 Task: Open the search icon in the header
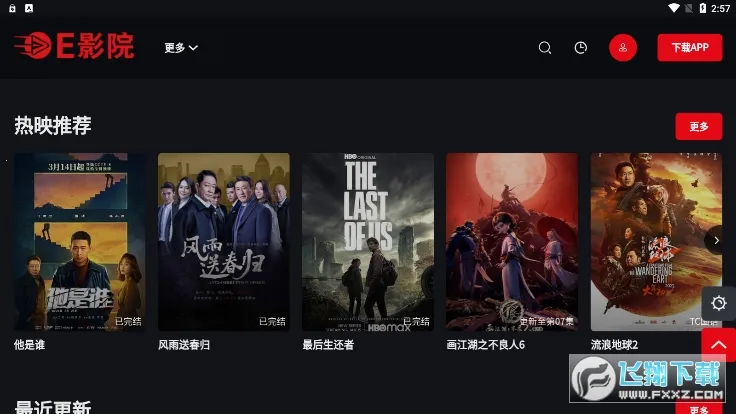(545, 48)
